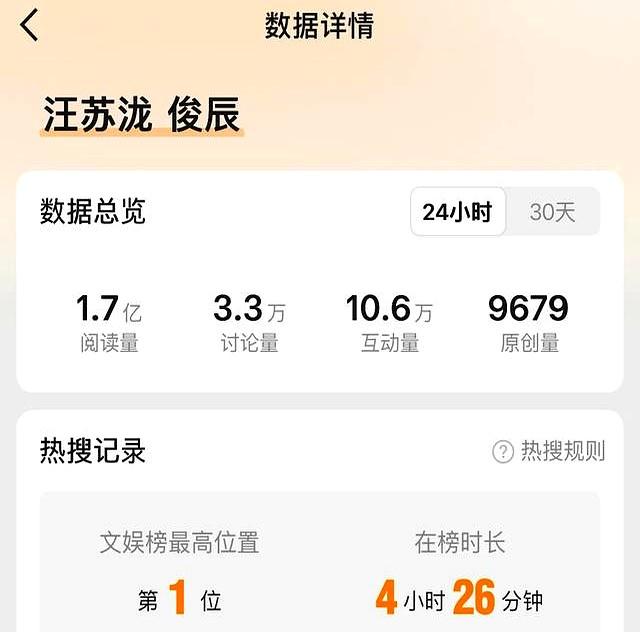Image resolution: width=640 pixels, height=632 pixels.
Task: Open 热搜规则 help link
Action: pyautogui.click(x=550, y=451)
